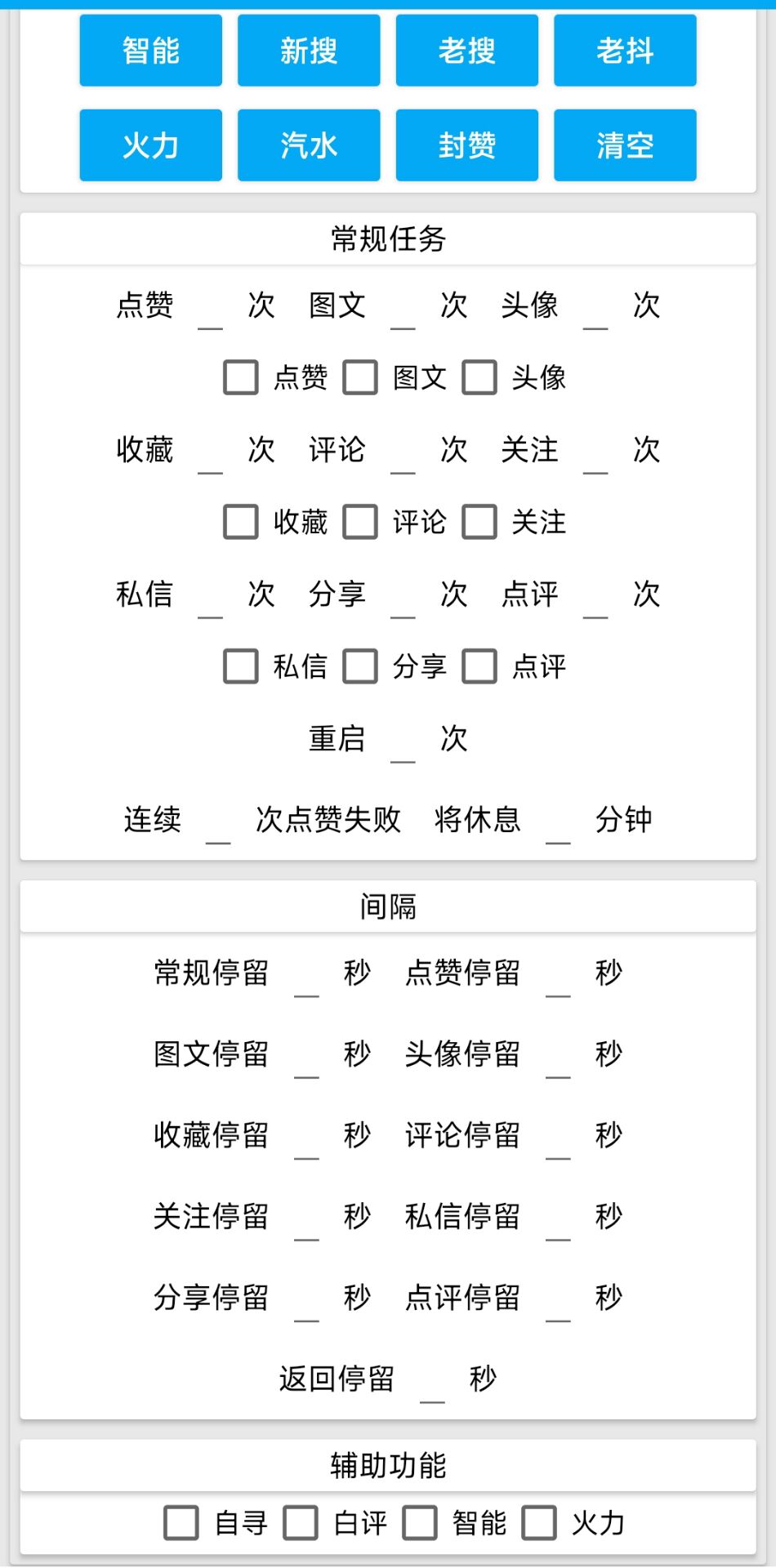Check the 分享 checkbox
Viewport: 776px width, 1568px height.
pos(360,666)
